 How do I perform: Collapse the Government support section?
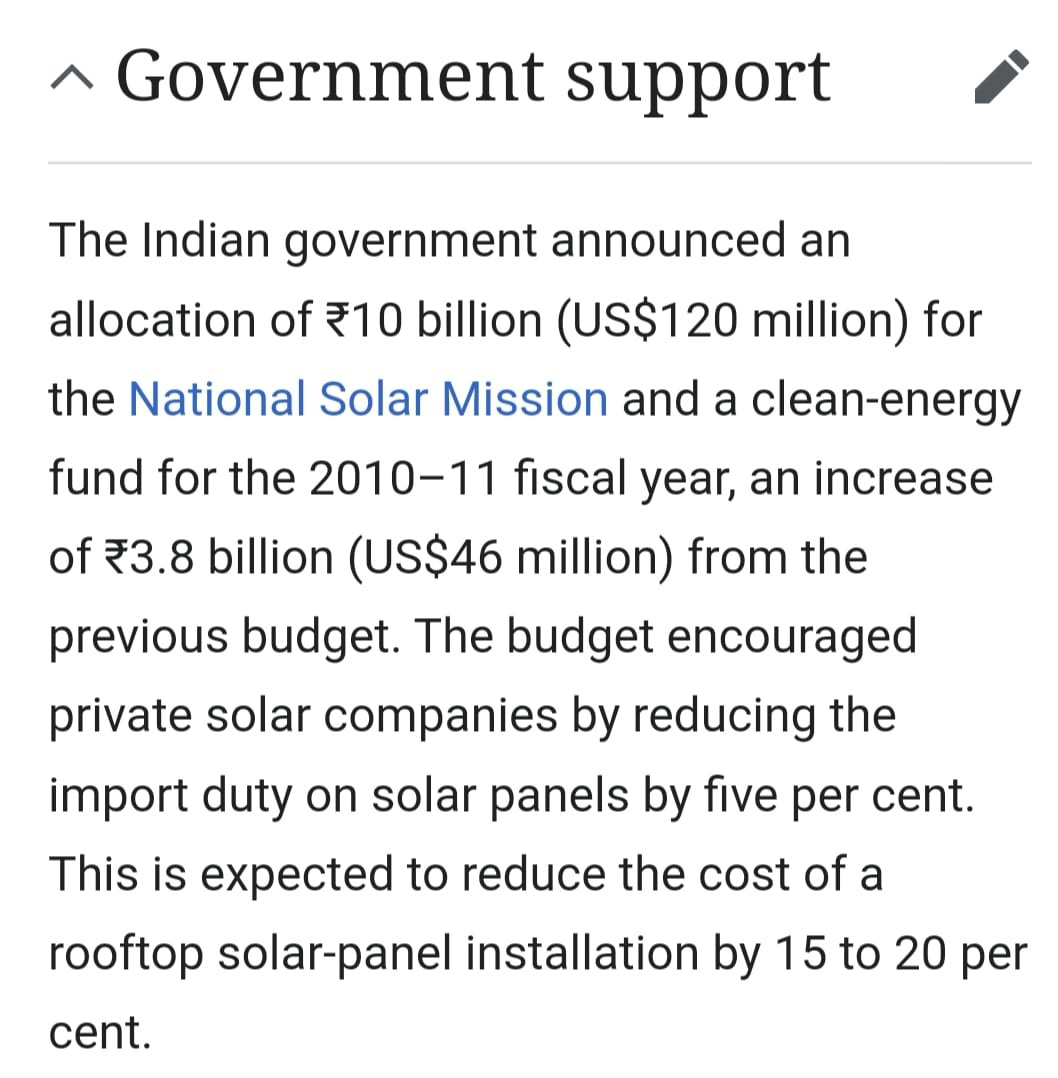[x=71, y=78]
